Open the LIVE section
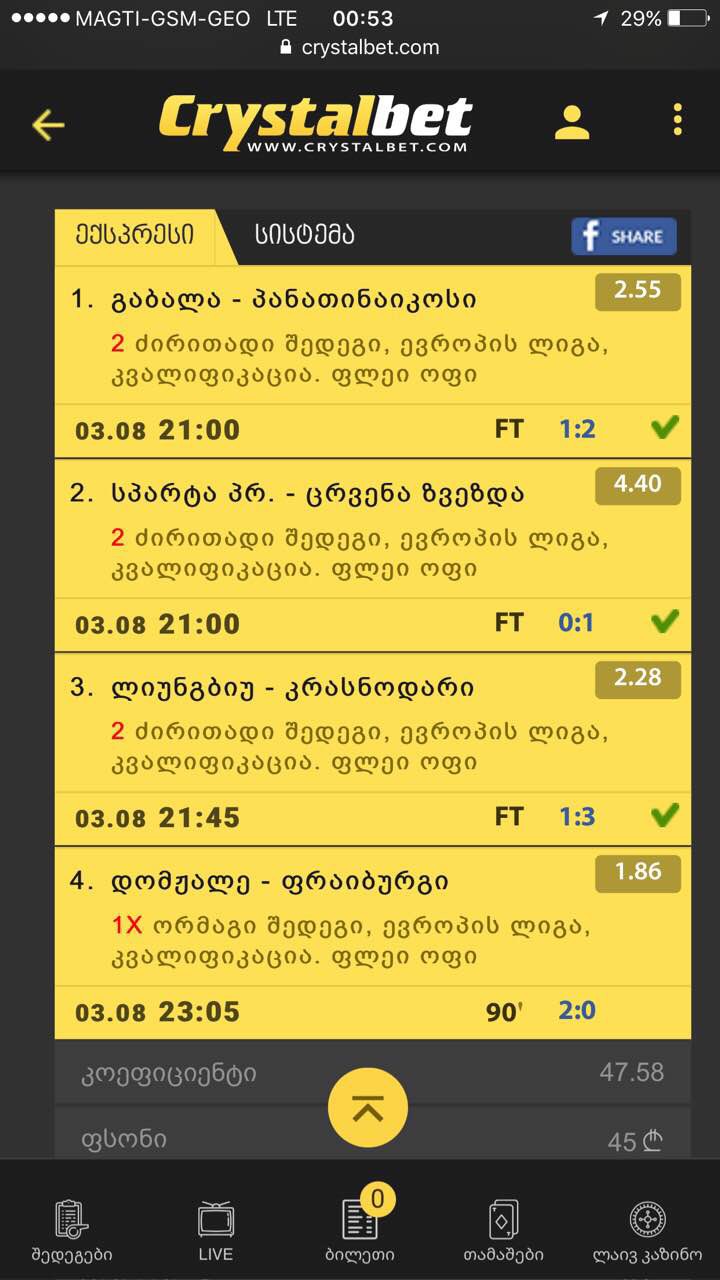Image resolution: width=720 pixels, height=1280 pixels. click(x=215, y=1229)
